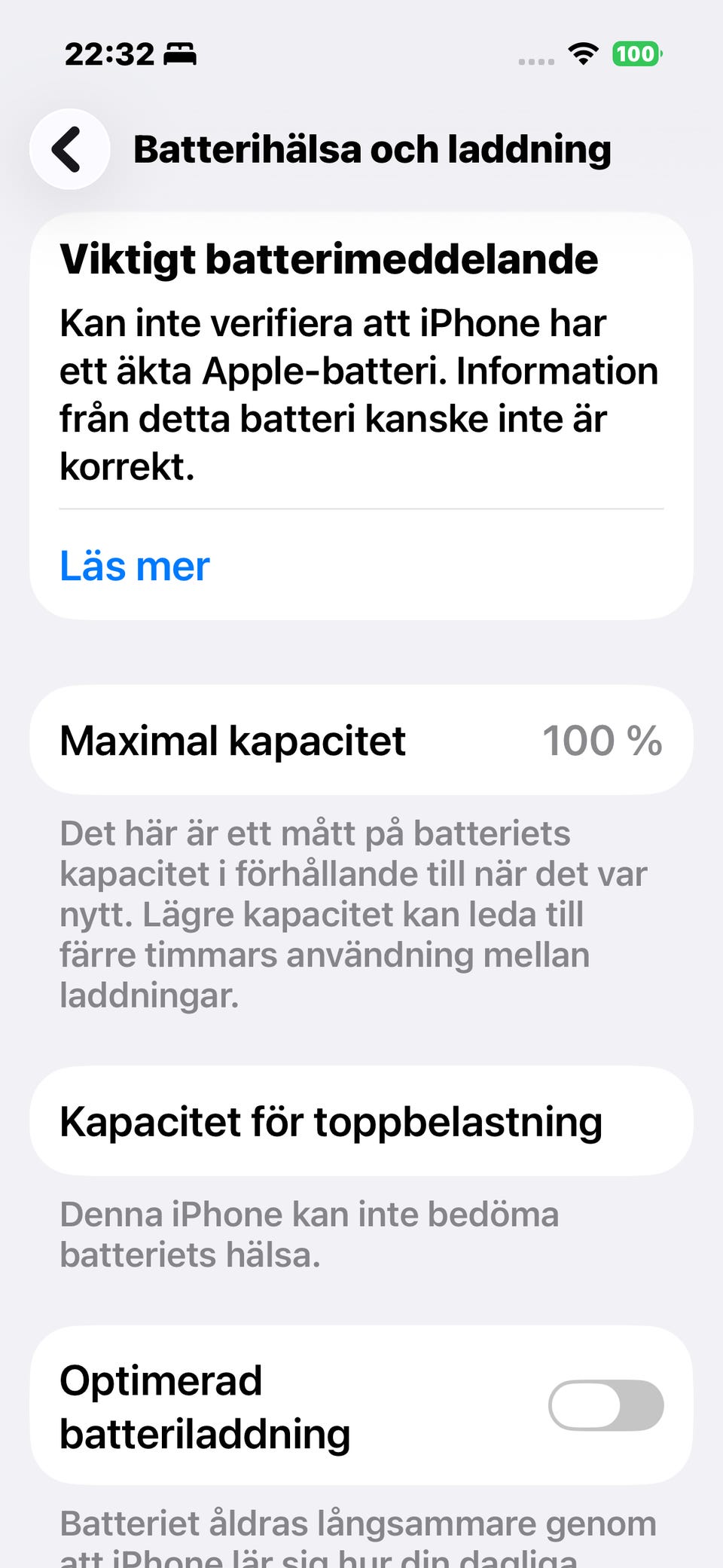723x1568 pixels.
Task: Go back from Batterihälsa och laddning
Action: tap(69, 149)
